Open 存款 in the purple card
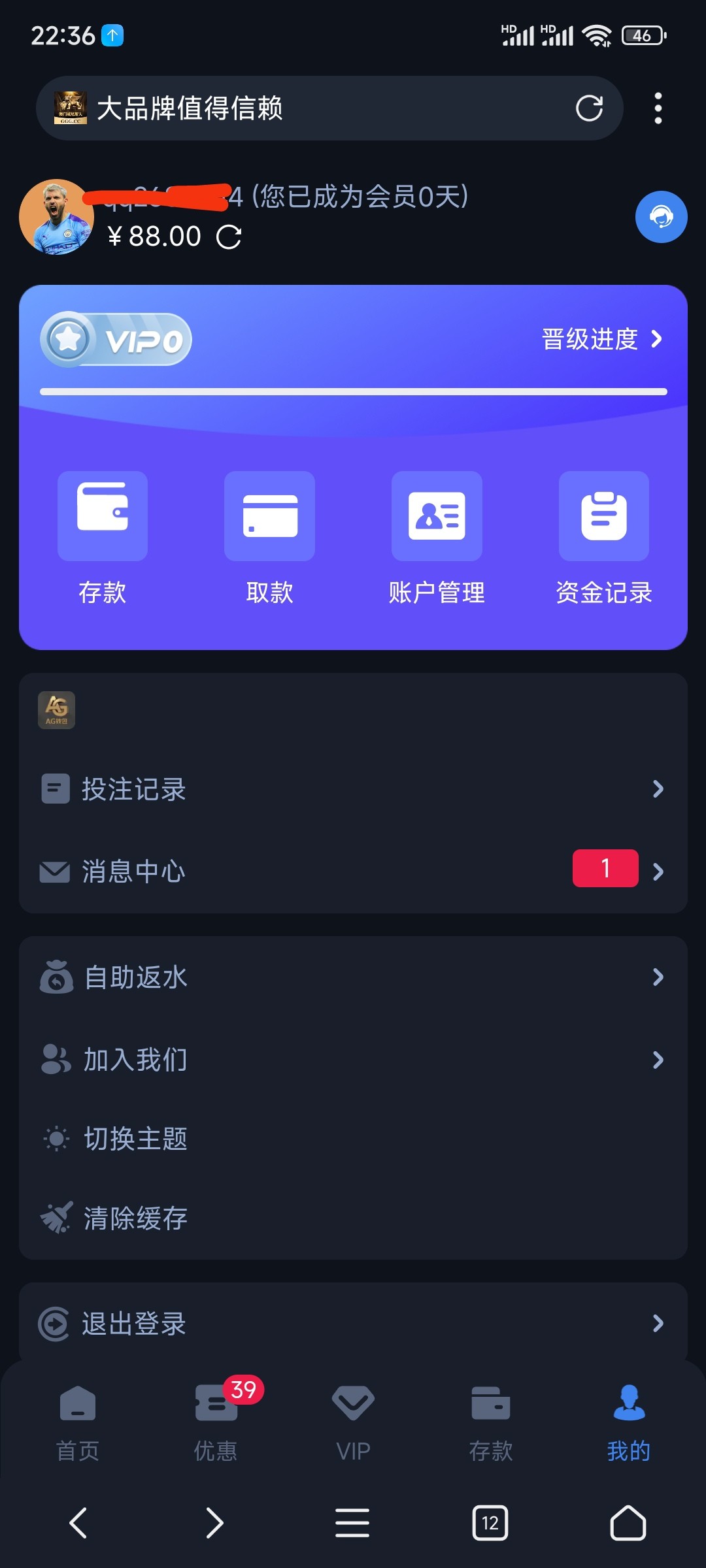706x1568 pixels. coord(103,538)
